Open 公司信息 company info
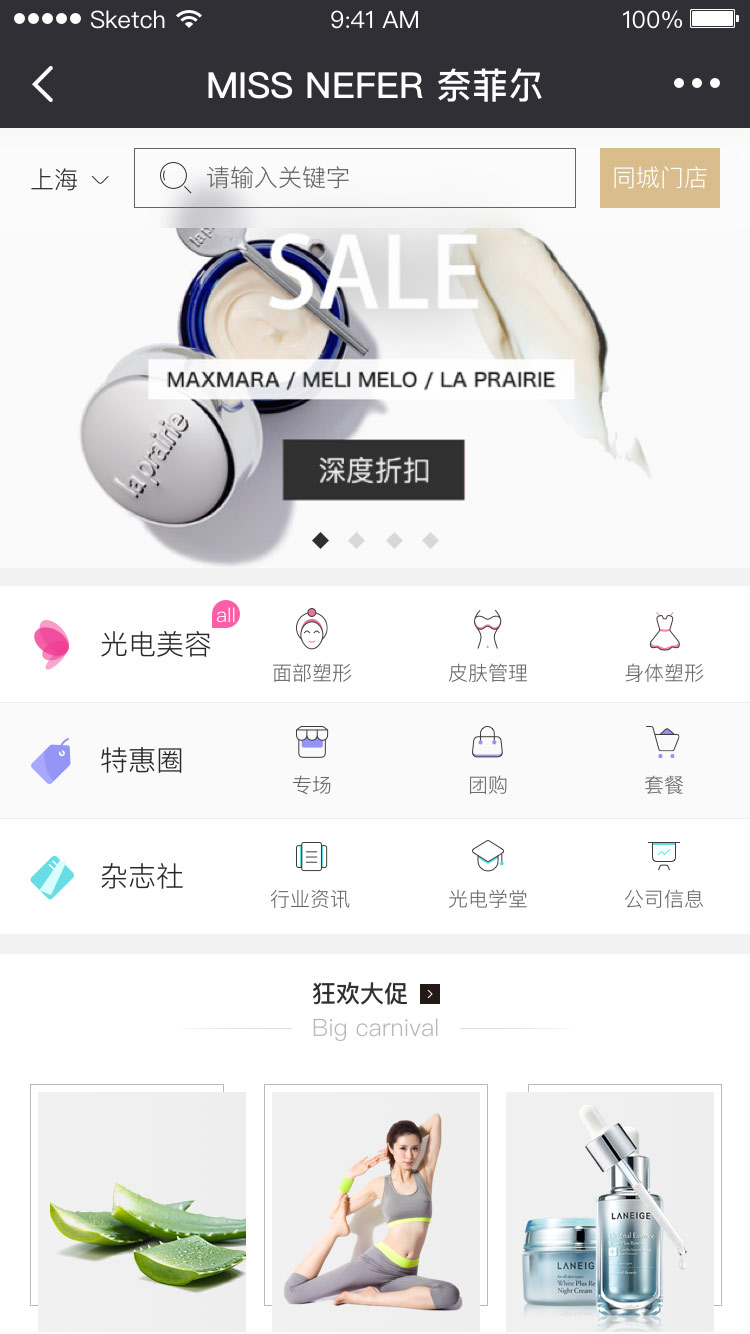The height and width of the screenshot is (1334, 750). 664,874
